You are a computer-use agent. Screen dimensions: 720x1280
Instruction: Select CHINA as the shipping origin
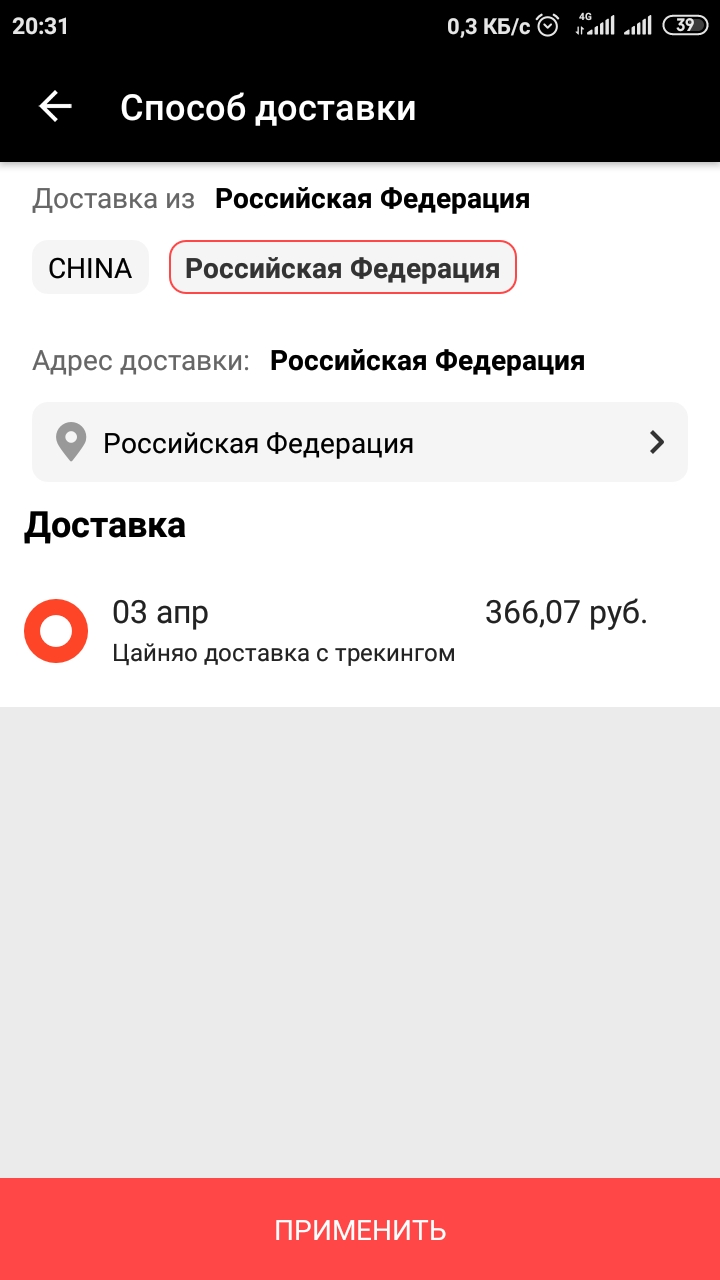(90, 268)
